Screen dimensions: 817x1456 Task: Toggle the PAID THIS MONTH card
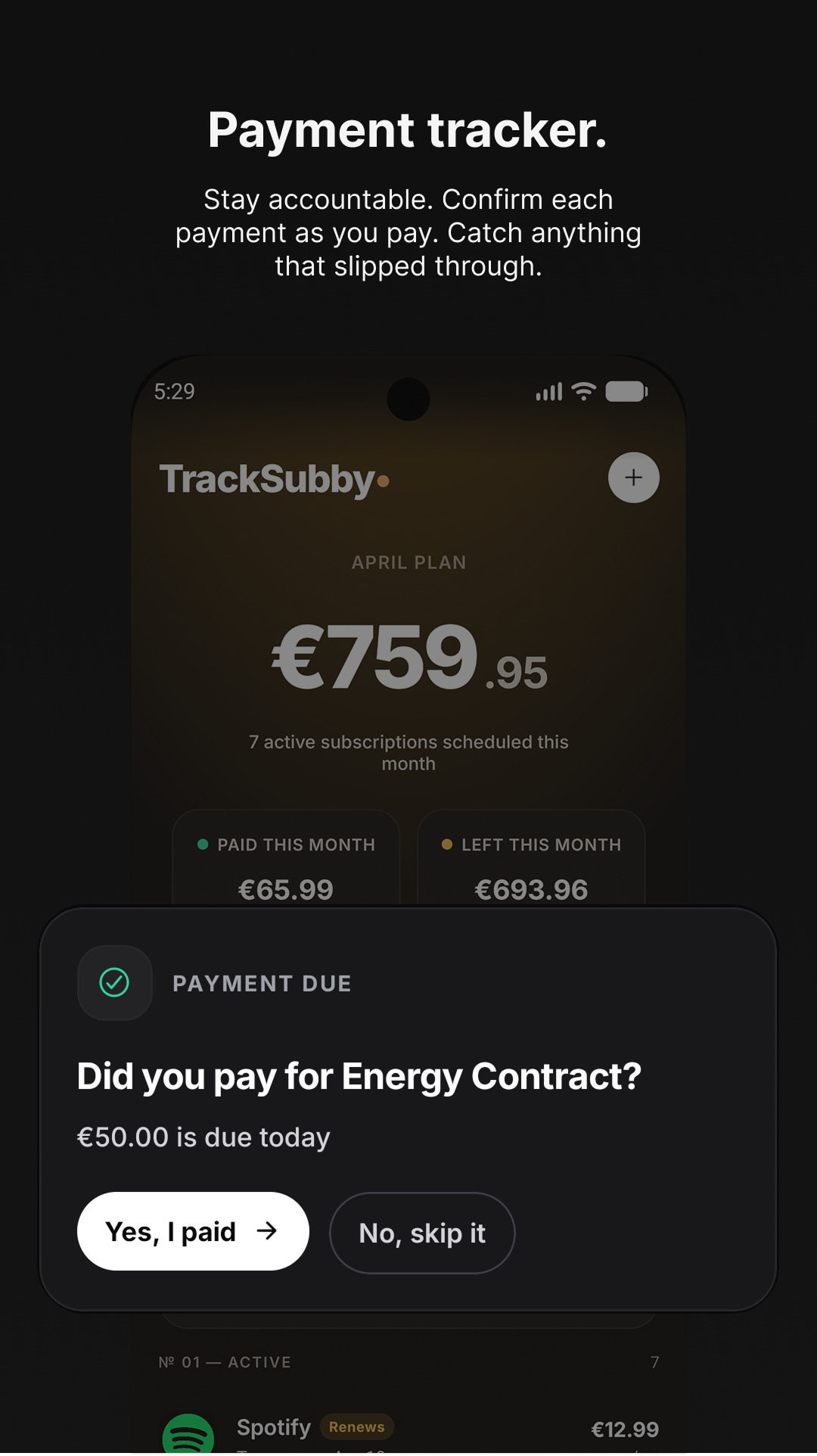coord(285,863)
